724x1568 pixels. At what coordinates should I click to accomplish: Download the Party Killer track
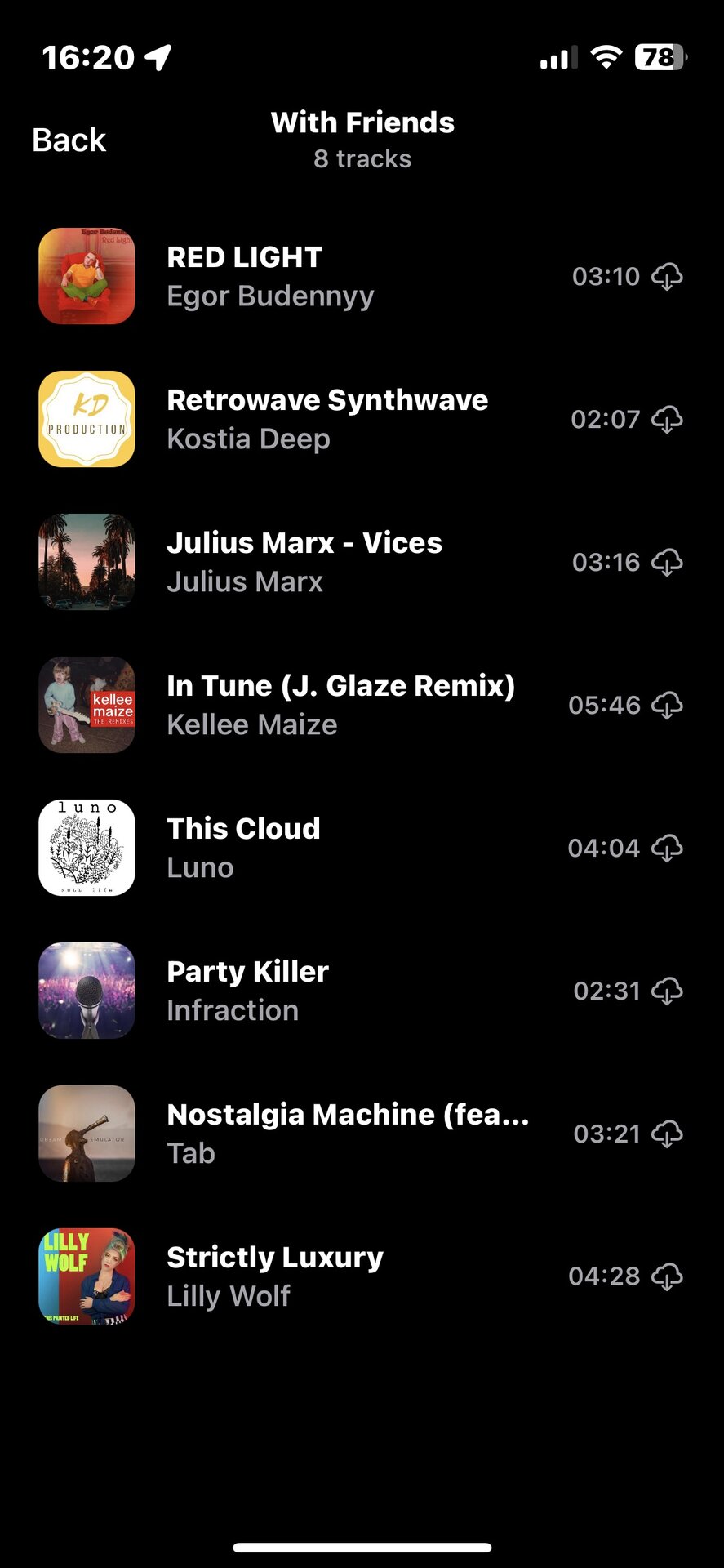pos(667,991)
